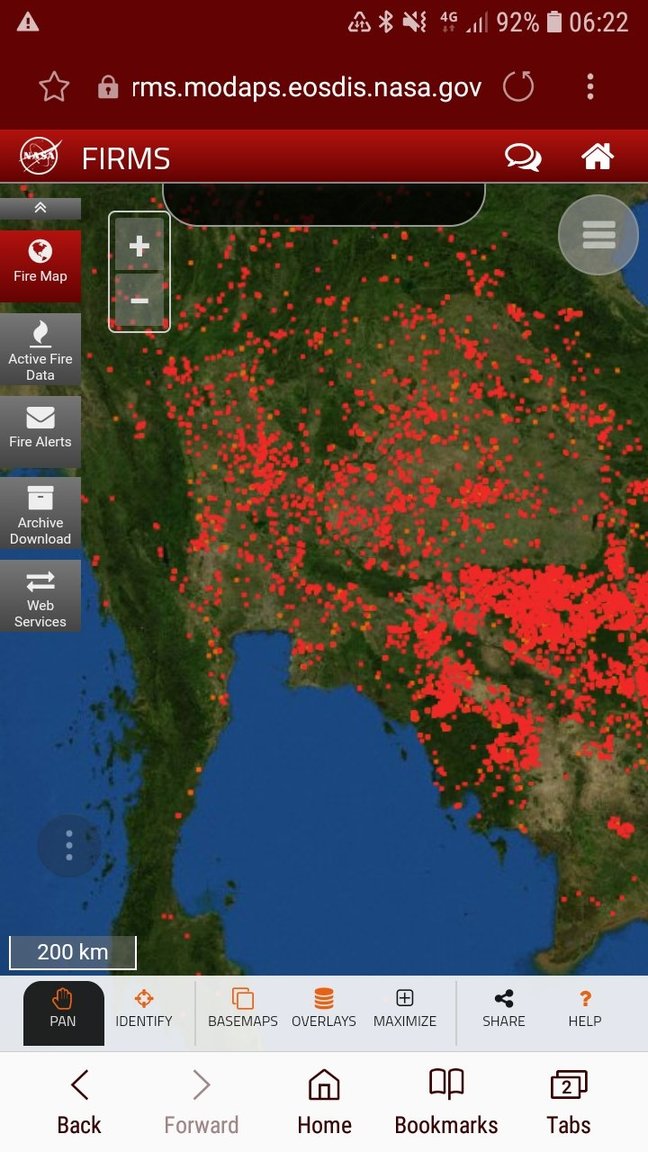Viewport: 648px width, 1152px height.
Task: Bookmark this page with the star
Action: coord(54,87)
